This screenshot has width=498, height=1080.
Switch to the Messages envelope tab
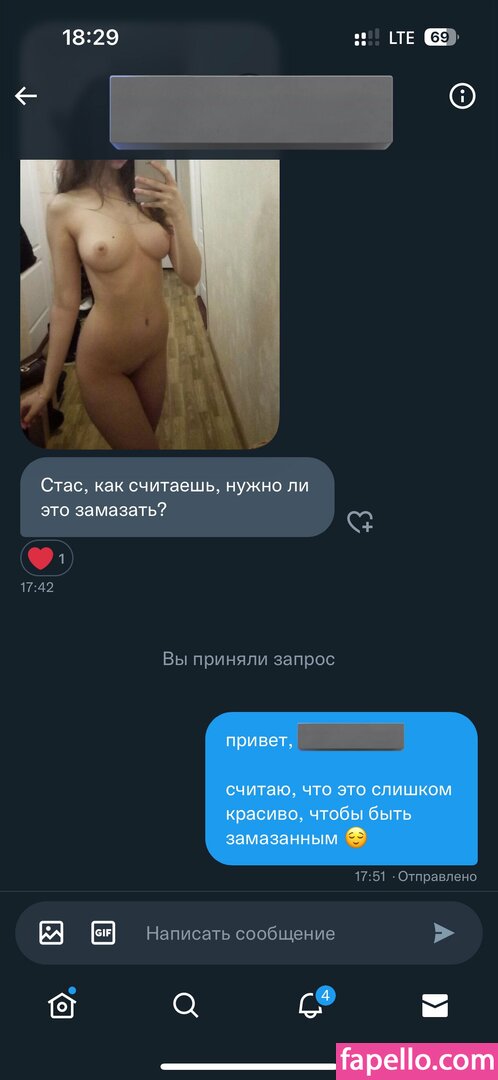coord(435,1006)
